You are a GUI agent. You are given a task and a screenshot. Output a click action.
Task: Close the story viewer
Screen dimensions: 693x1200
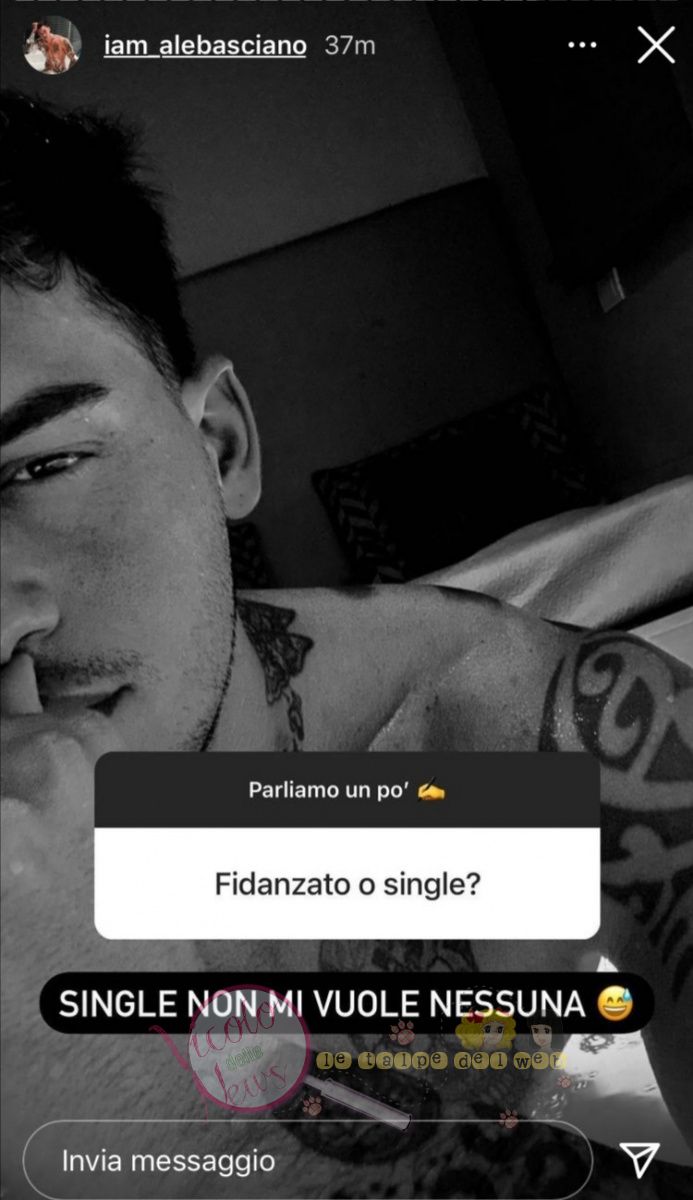656,46
